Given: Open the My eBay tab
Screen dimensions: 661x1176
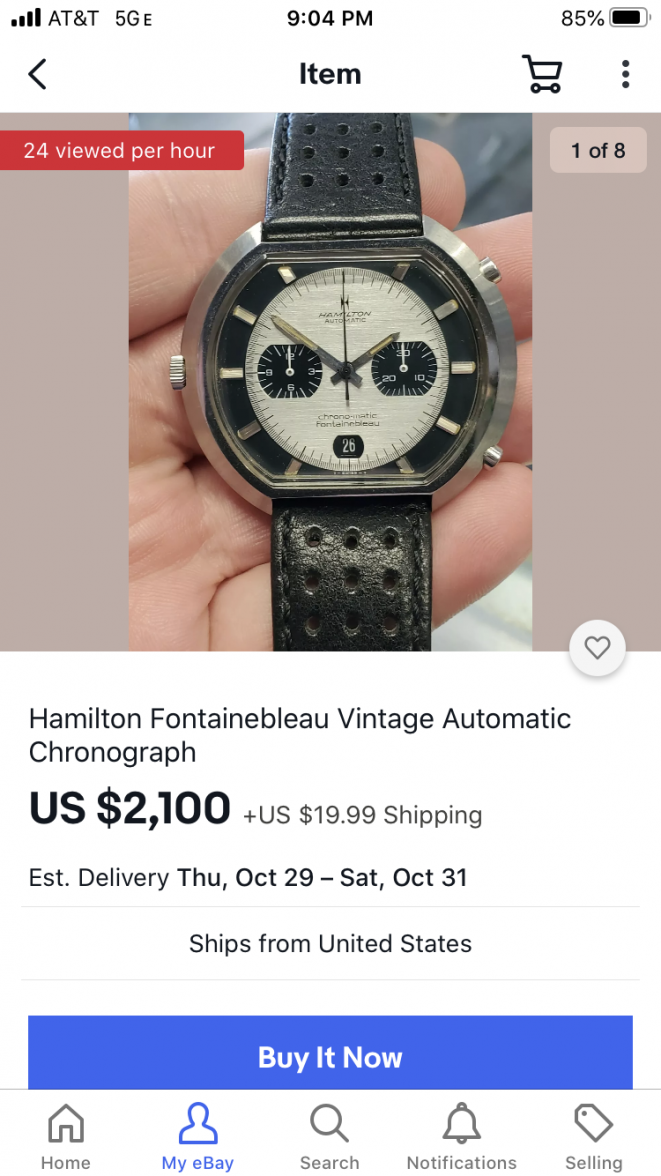Looking at the screenshot, I should pyautogui.click(x=198, y=1138).
